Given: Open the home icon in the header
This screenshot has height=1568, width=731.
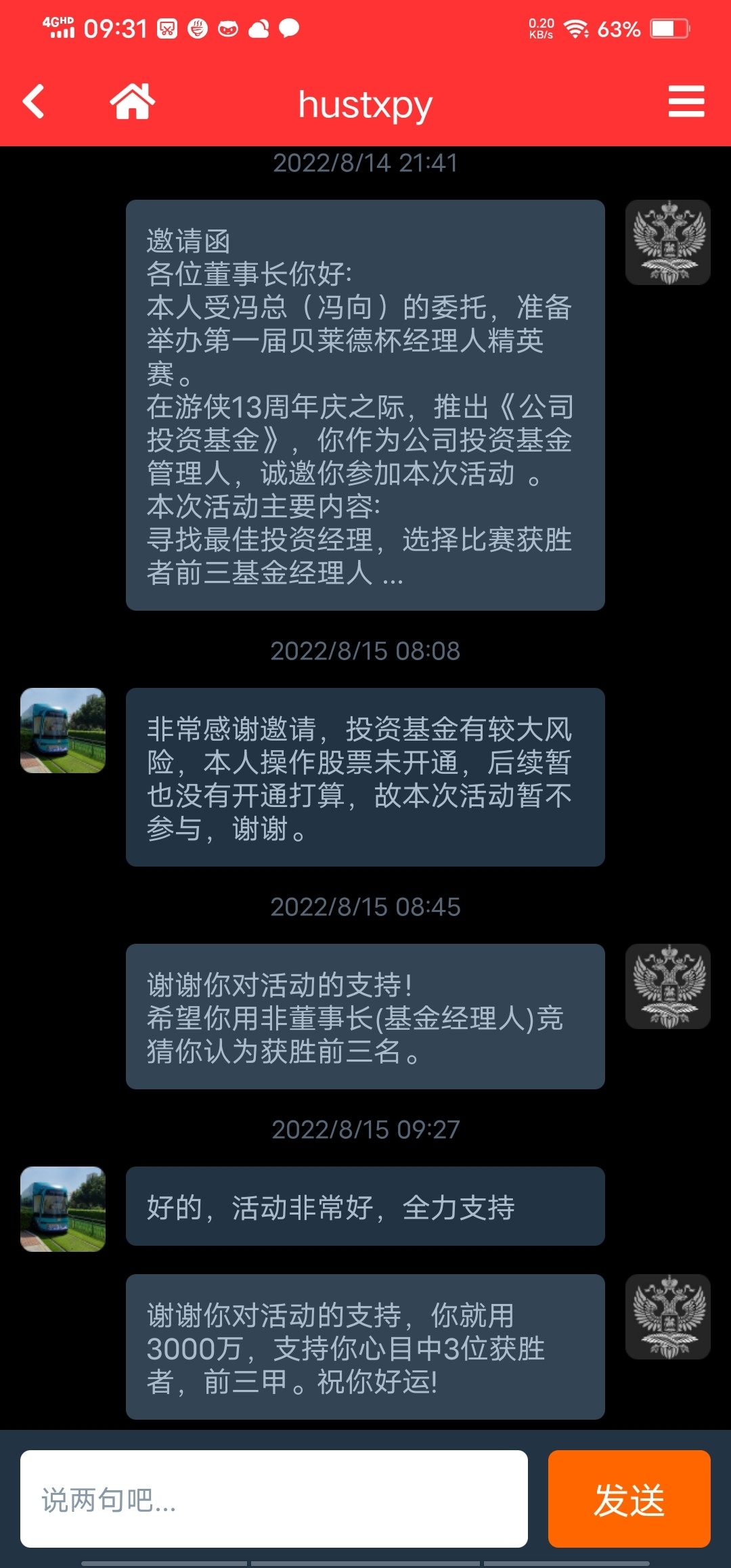Looking at the screenshot, I should (x=133, y=102).
